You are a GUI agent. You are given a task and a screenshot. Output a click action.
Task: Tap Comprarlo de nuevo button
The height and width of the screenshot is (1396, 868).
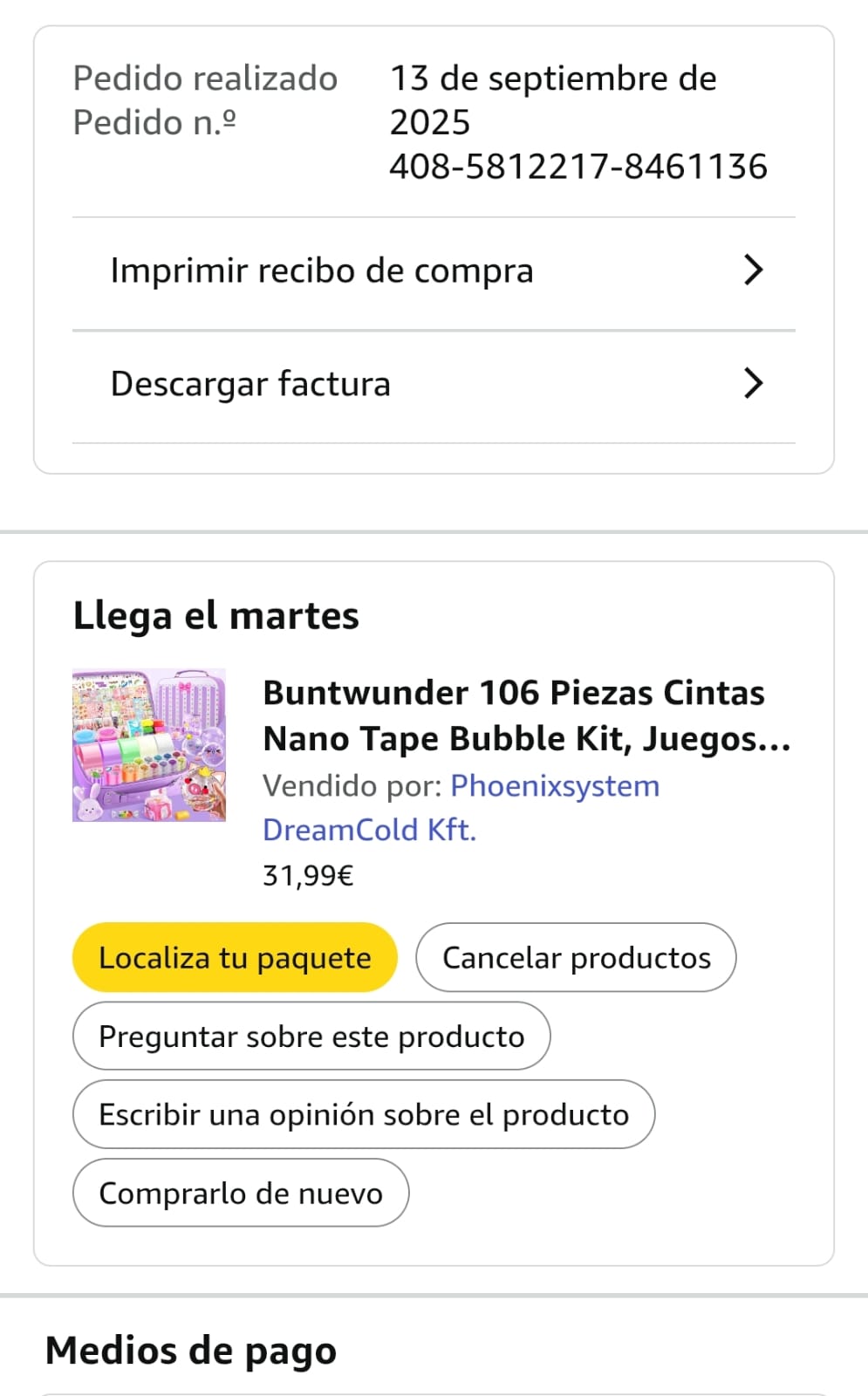(241, 1194)
